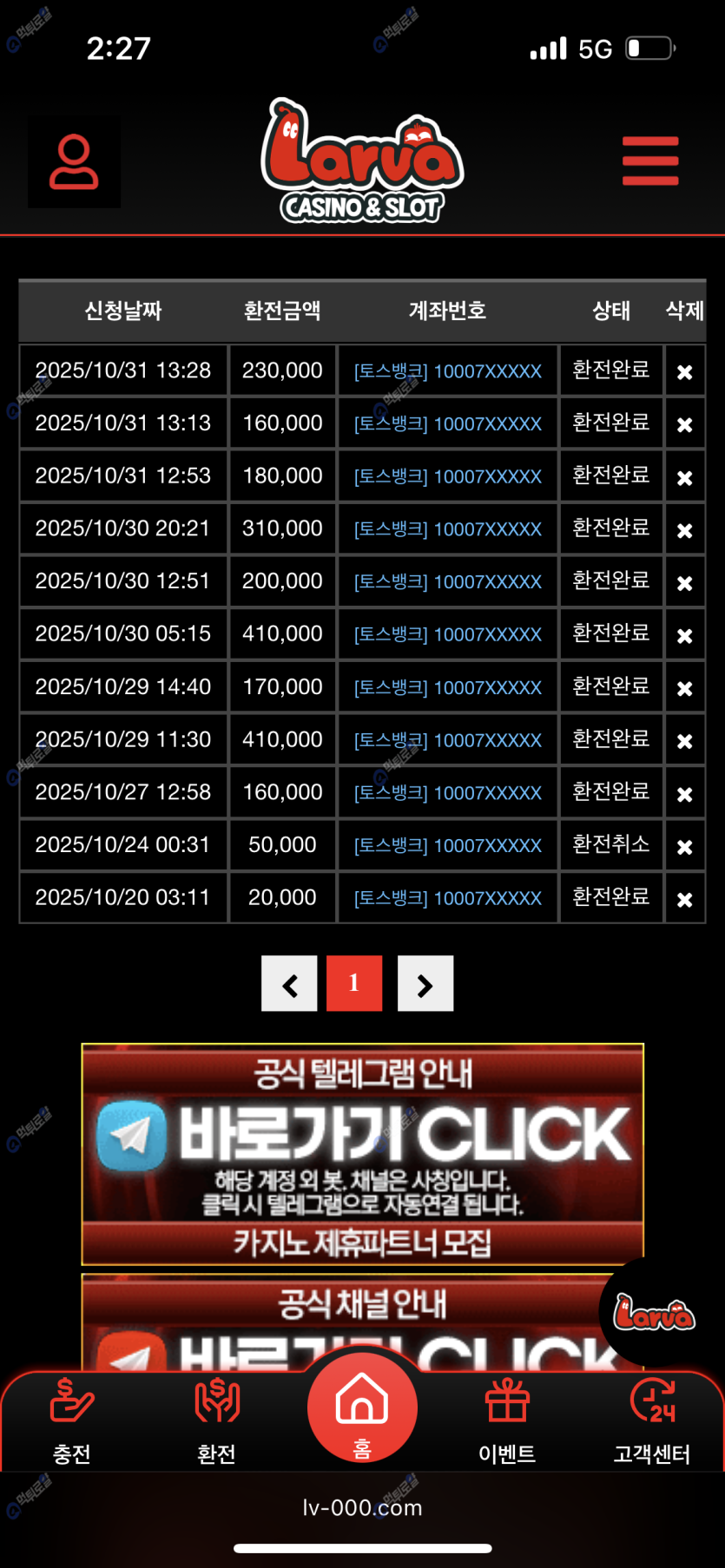This screenshot has width=725, height=1568.
Task: Delete the 2025/10/31 13:13 withdrawal record
Action: [684, 424]
